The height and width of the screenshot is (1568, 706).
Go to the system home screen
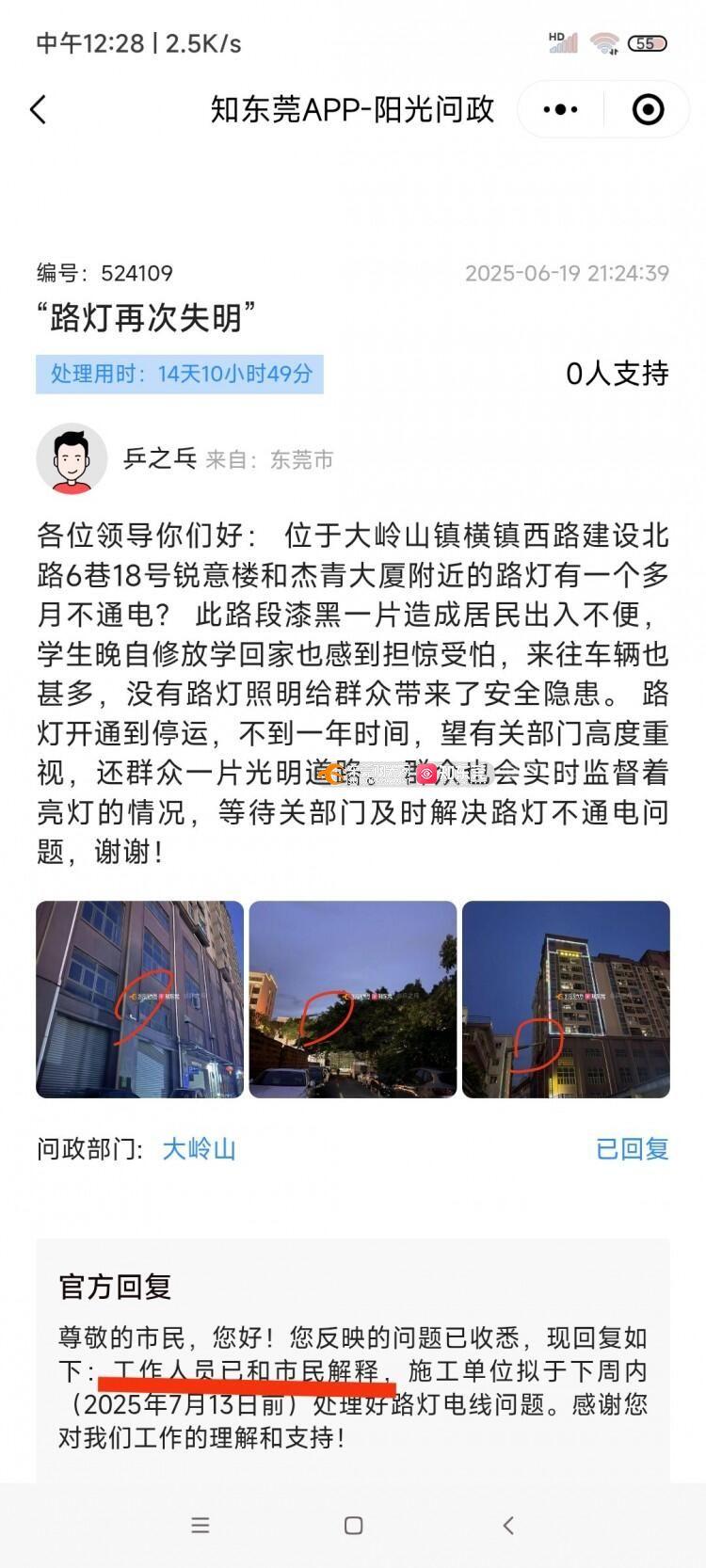click(353, 1526)
